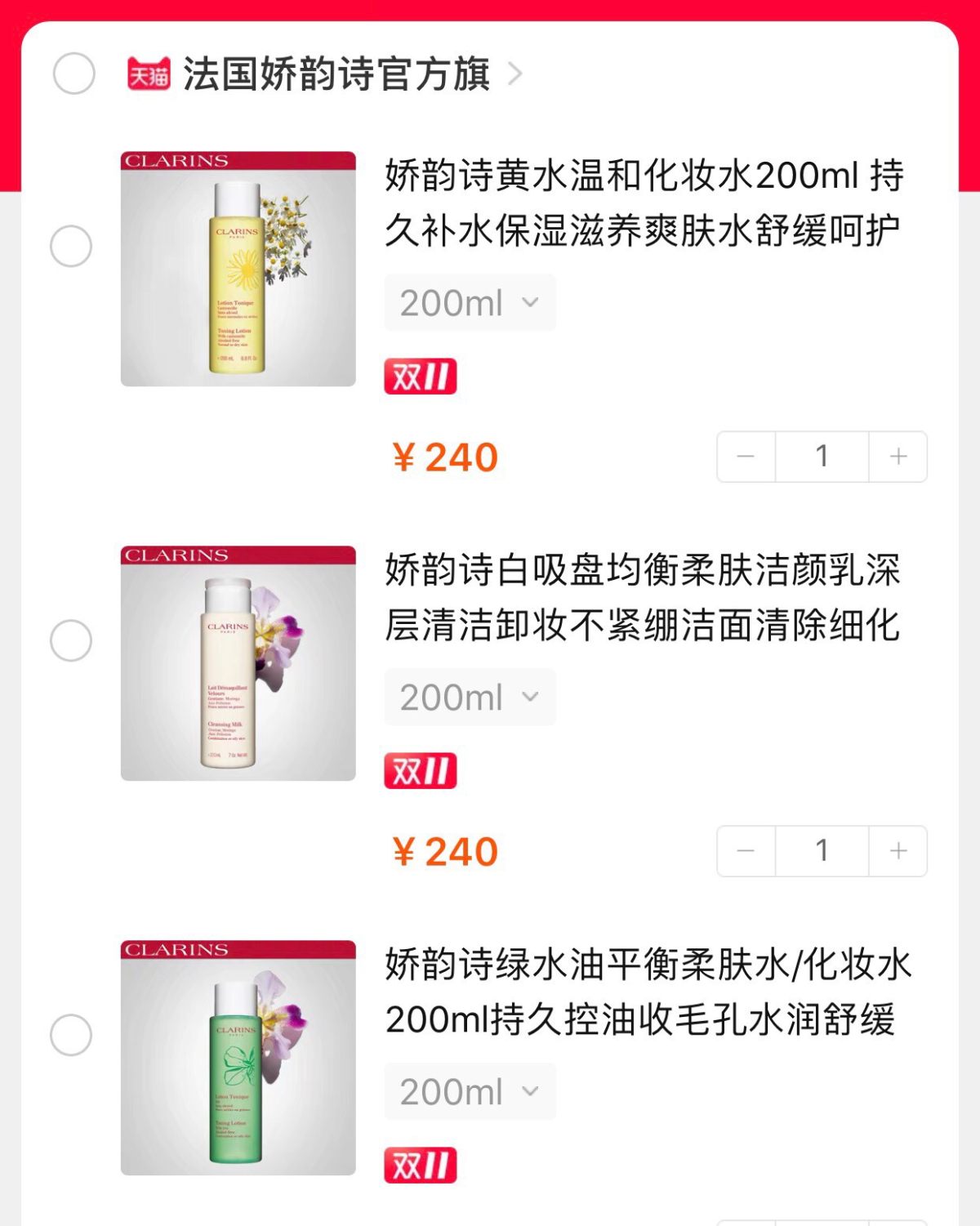Increase quantity of 黄水化妆水 with plus icon
This screenshot has width=980, height=1226.
pos(898,456)
